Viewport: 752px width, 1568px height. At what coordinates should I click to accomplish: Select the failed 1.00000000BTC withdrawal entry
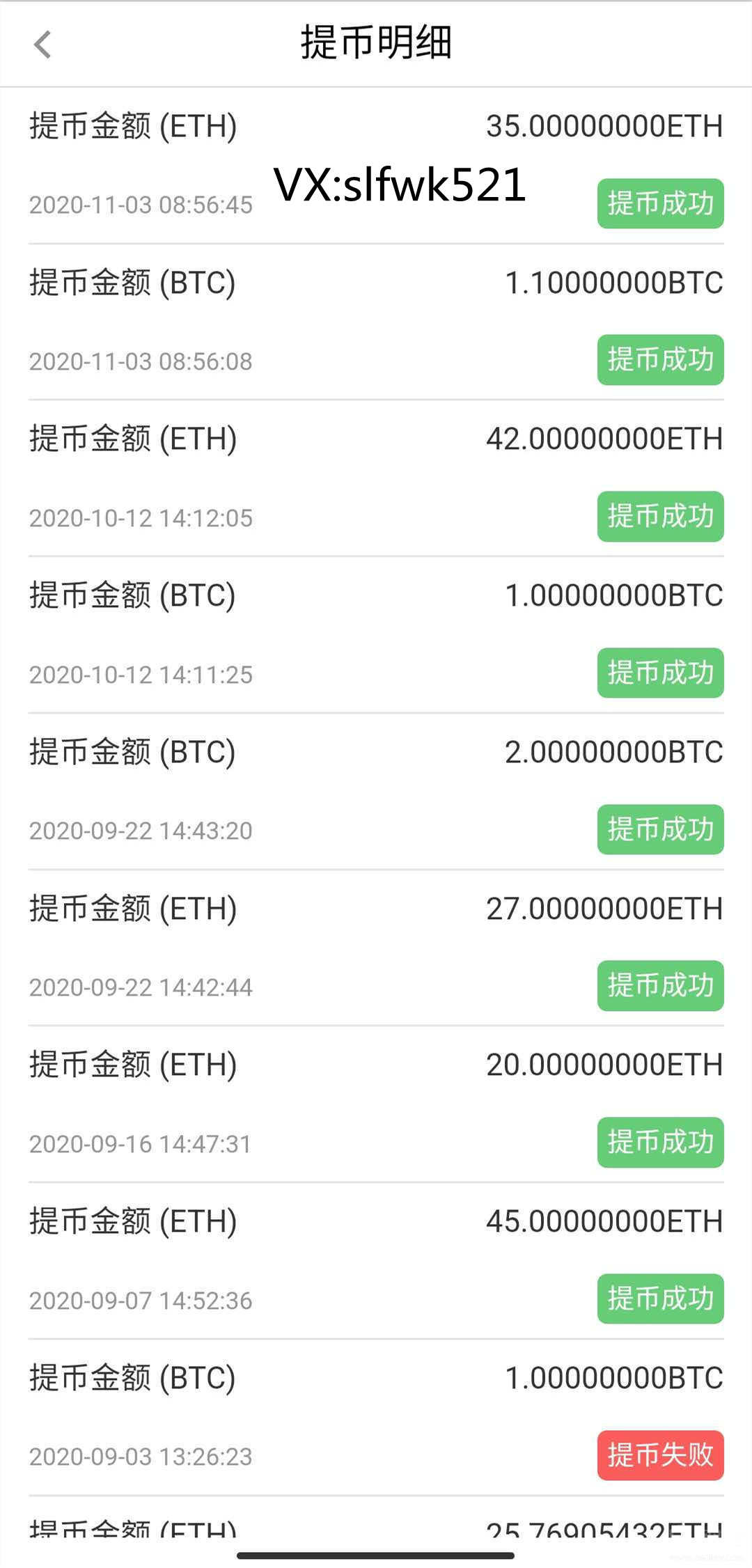611,1378
